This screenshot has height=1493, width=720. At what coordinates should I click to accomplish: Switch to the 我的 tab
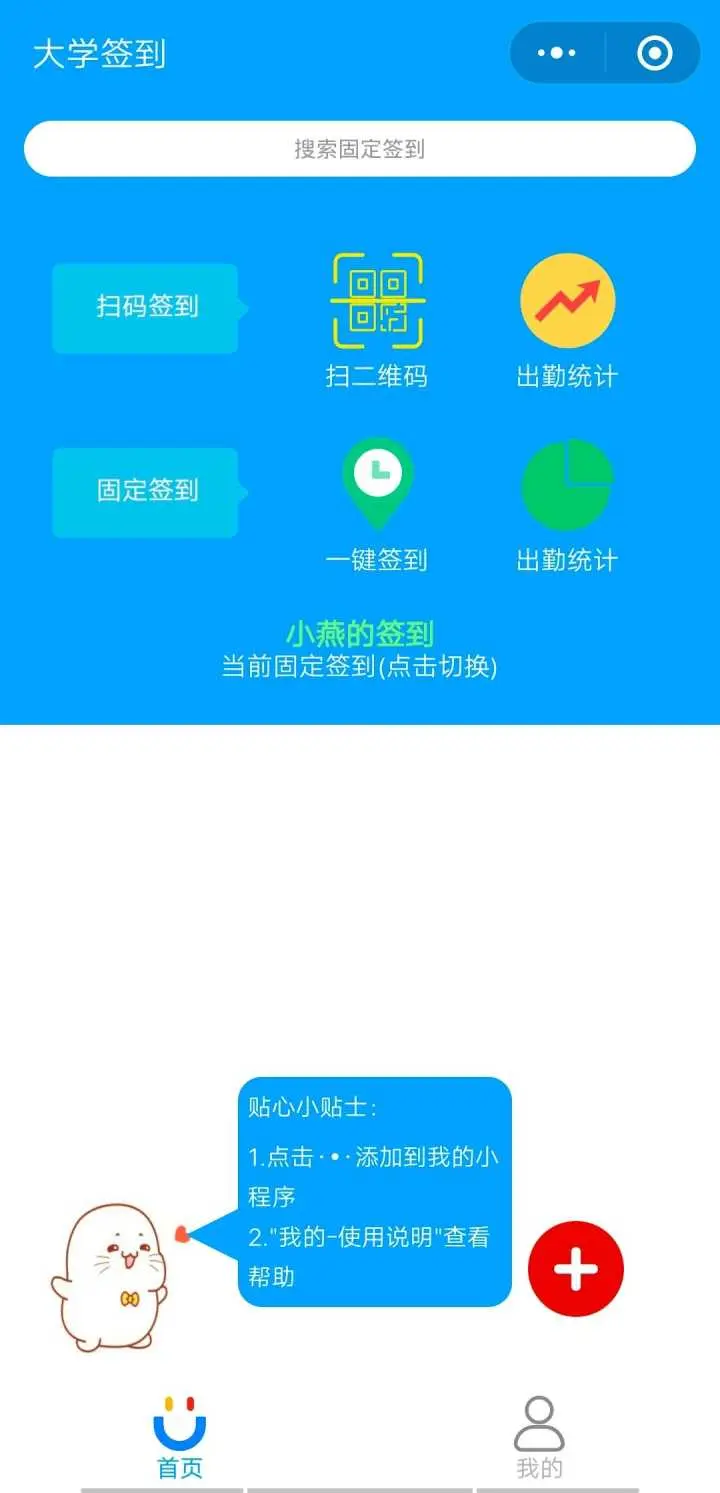[x=539, y=1439]
